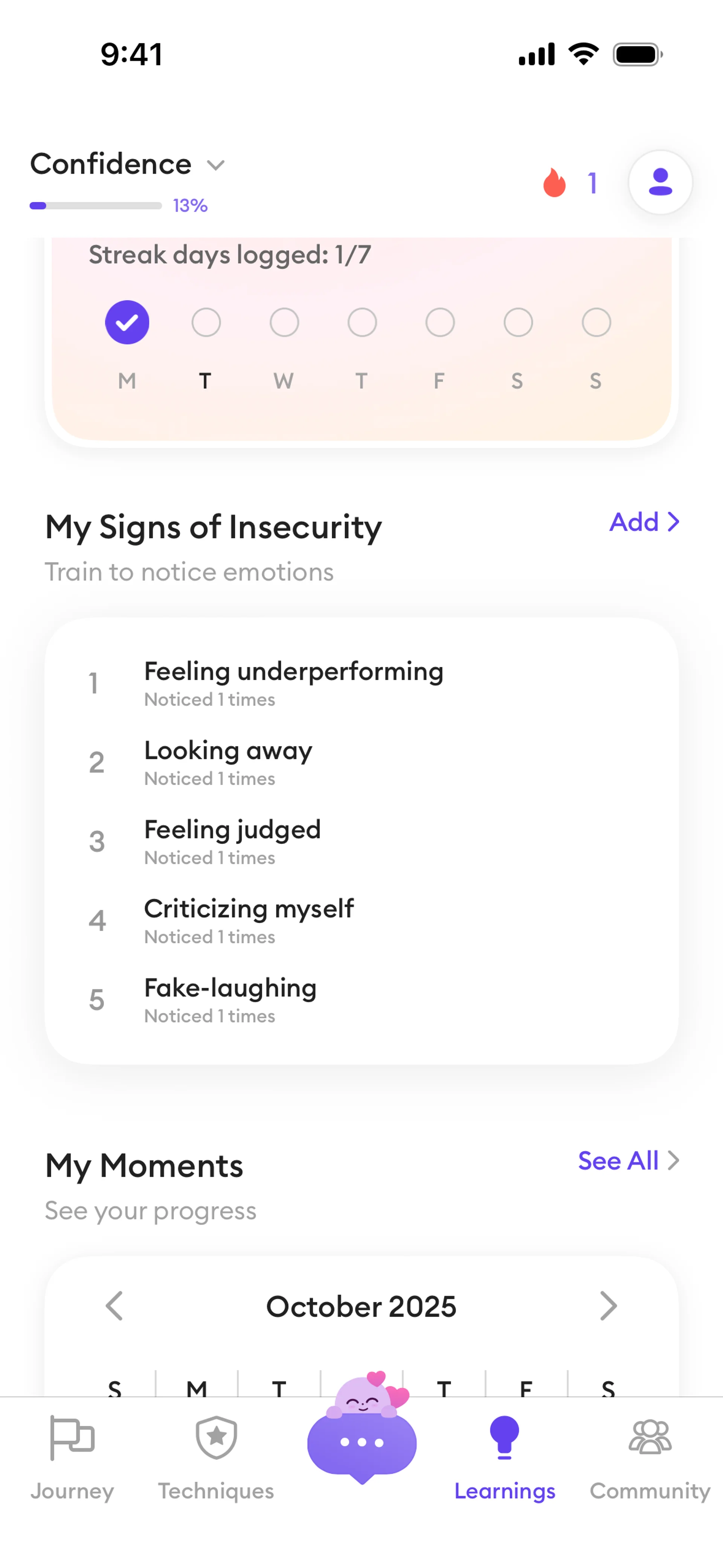Open the Criticizing myself sign
This screenshot has width=723, height=1568.
pyautogui.click(x=248, y=920)
